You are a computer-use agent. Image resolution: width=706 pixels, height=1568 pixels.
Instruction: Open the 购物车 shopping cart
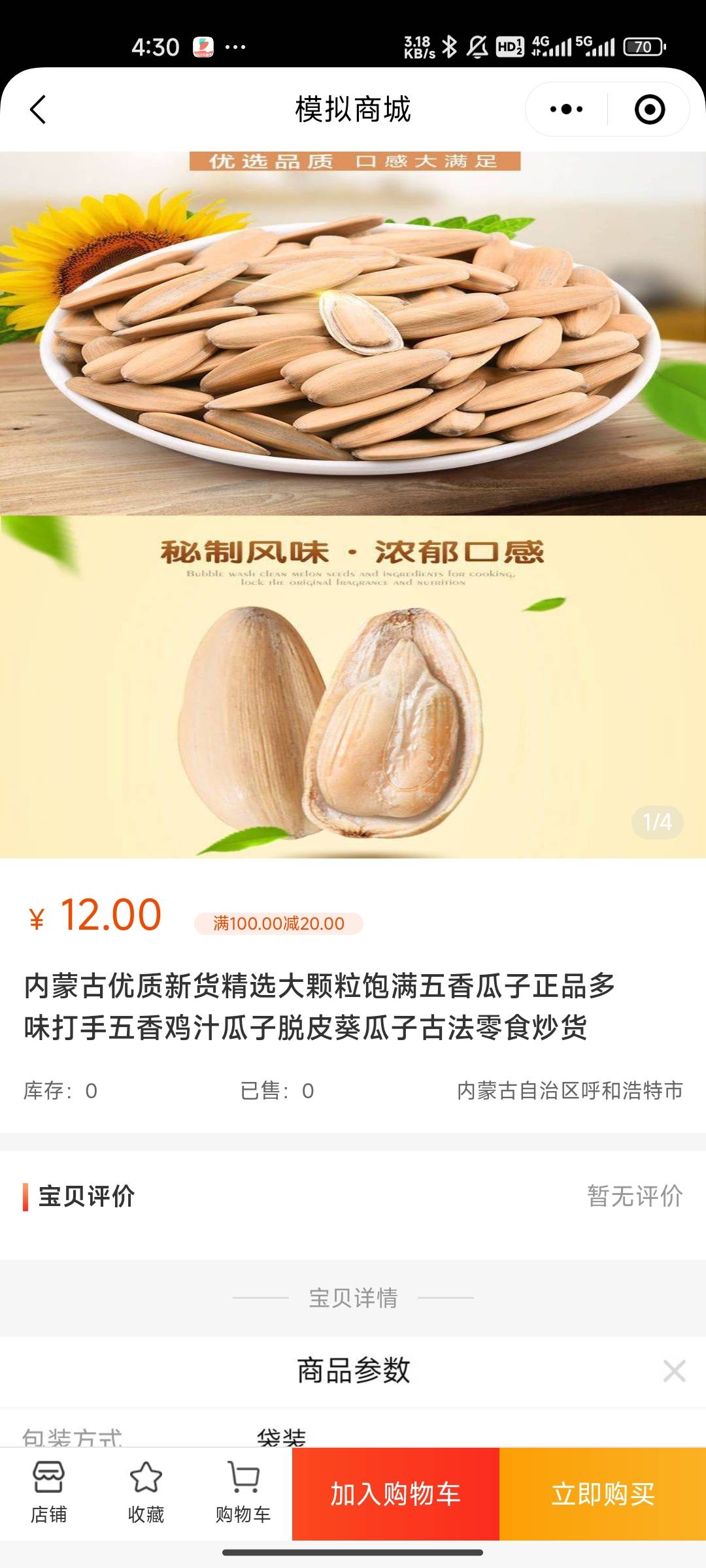pyautogui.click(x=243, y=1492)
